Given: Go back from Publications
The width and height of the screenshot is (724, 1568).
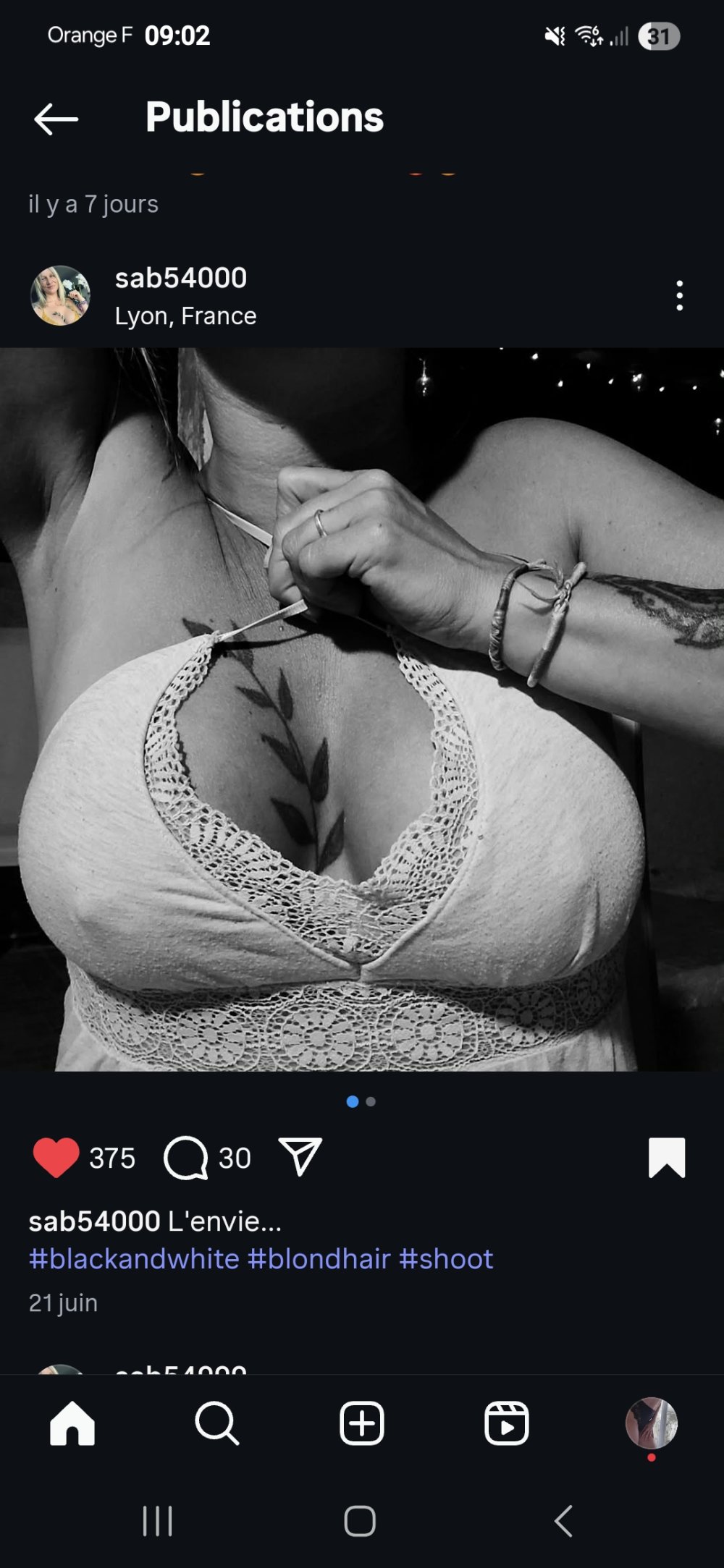Looking at the screenshot, I should click(56, 119).
